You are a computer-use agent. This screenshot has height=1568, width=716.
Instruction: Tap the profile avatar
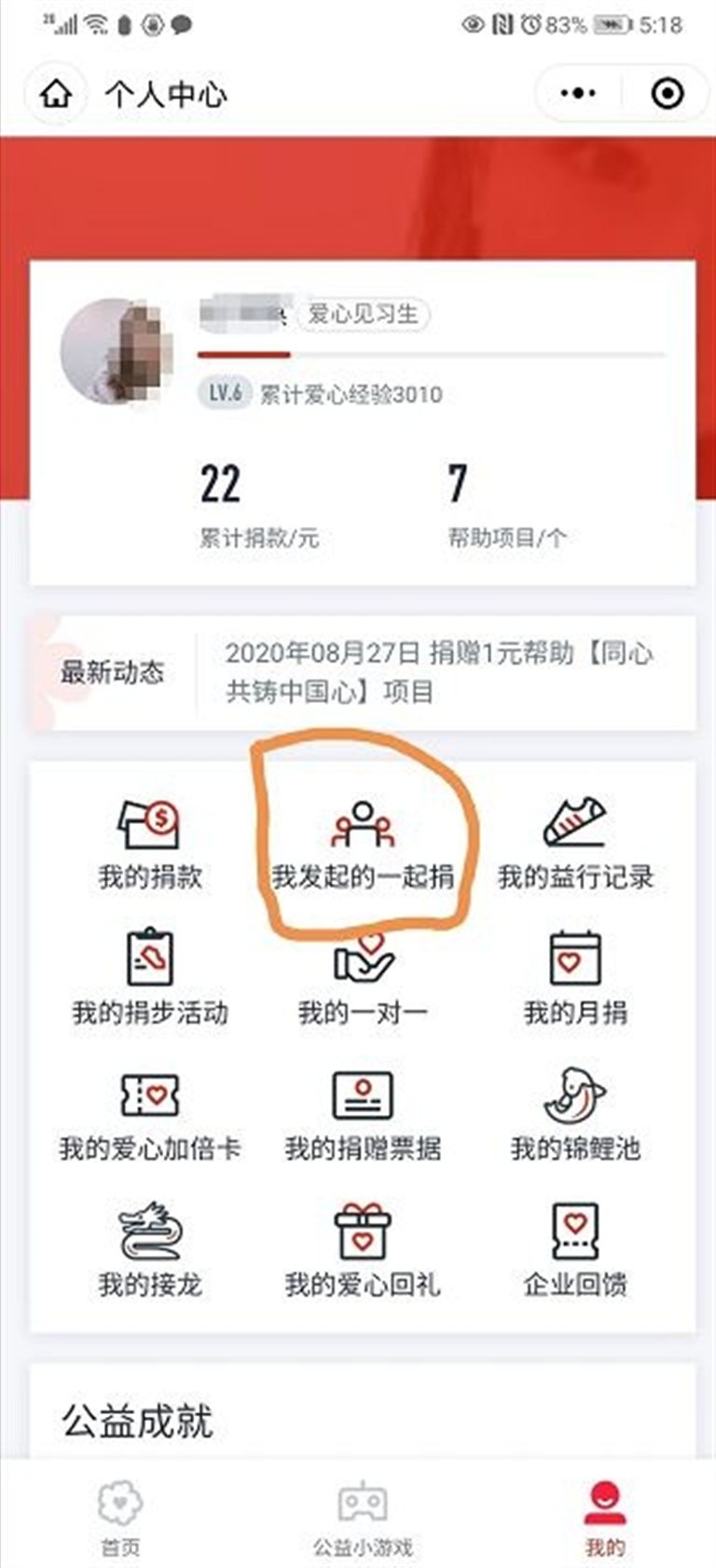point(116,351)
